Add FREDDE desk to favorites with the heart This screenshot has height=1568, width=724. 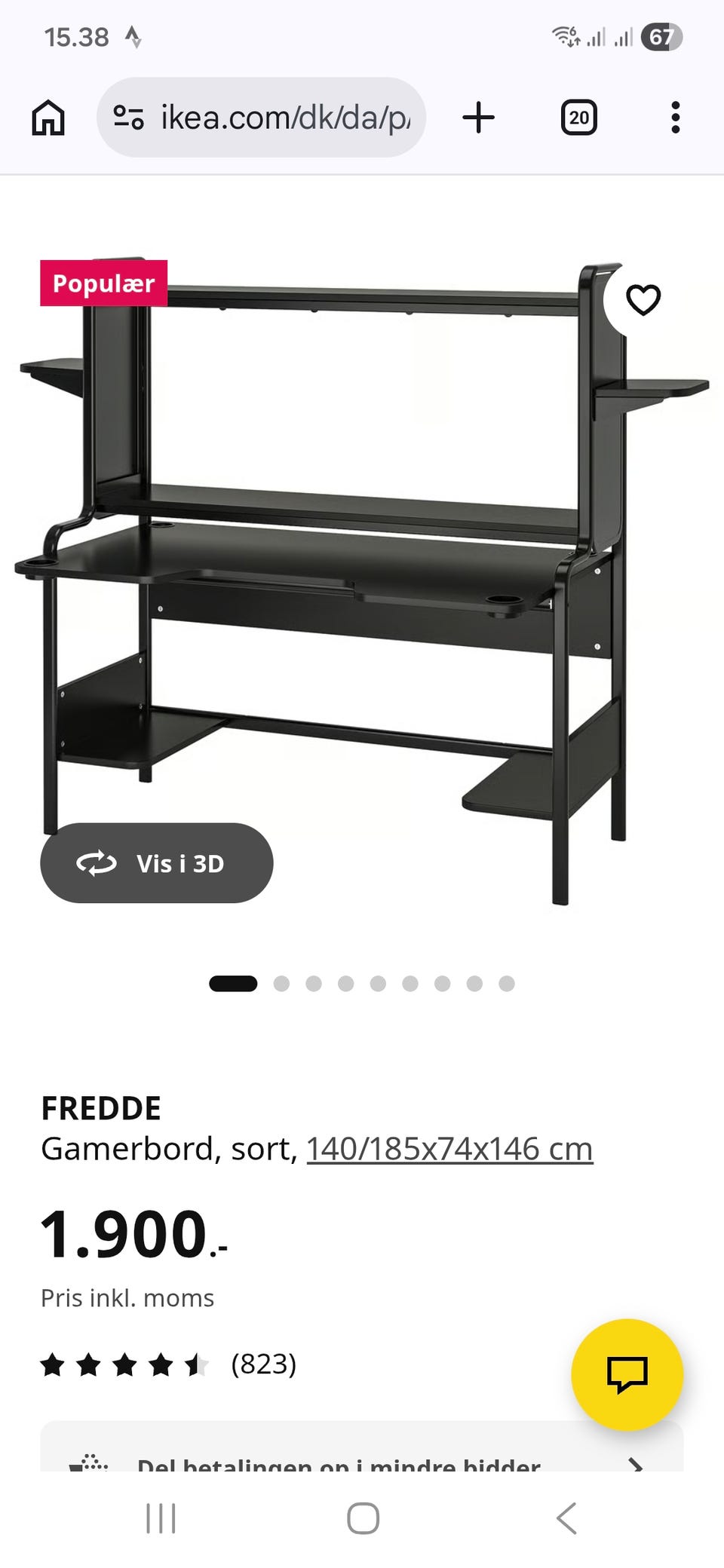click(643, 300)
